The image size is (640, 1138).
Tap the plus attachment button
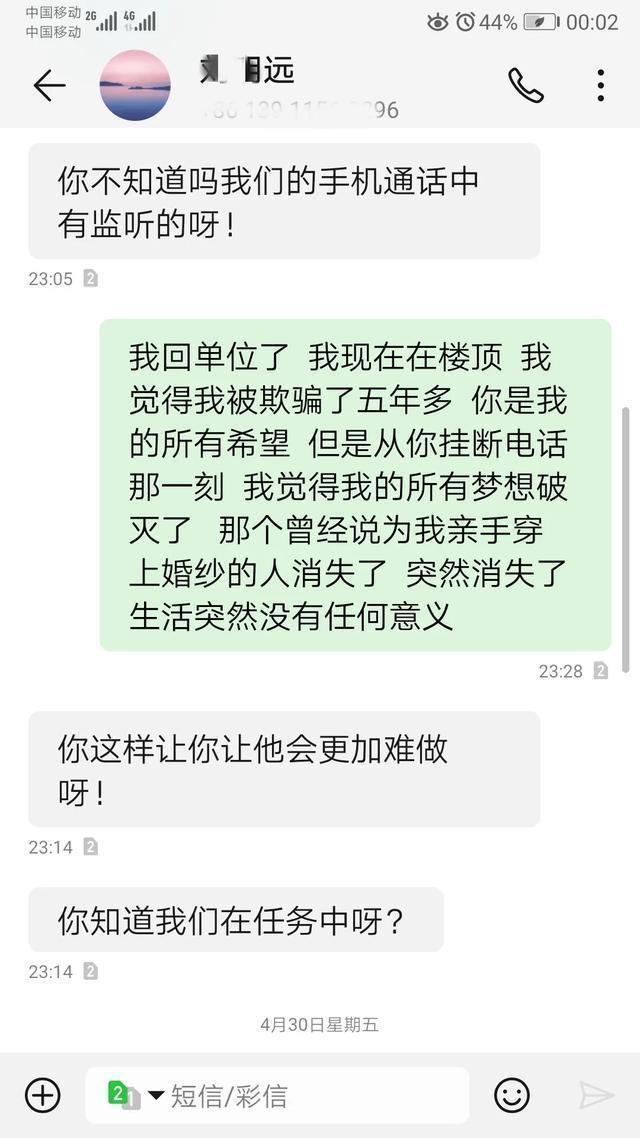click(43, 1095)
